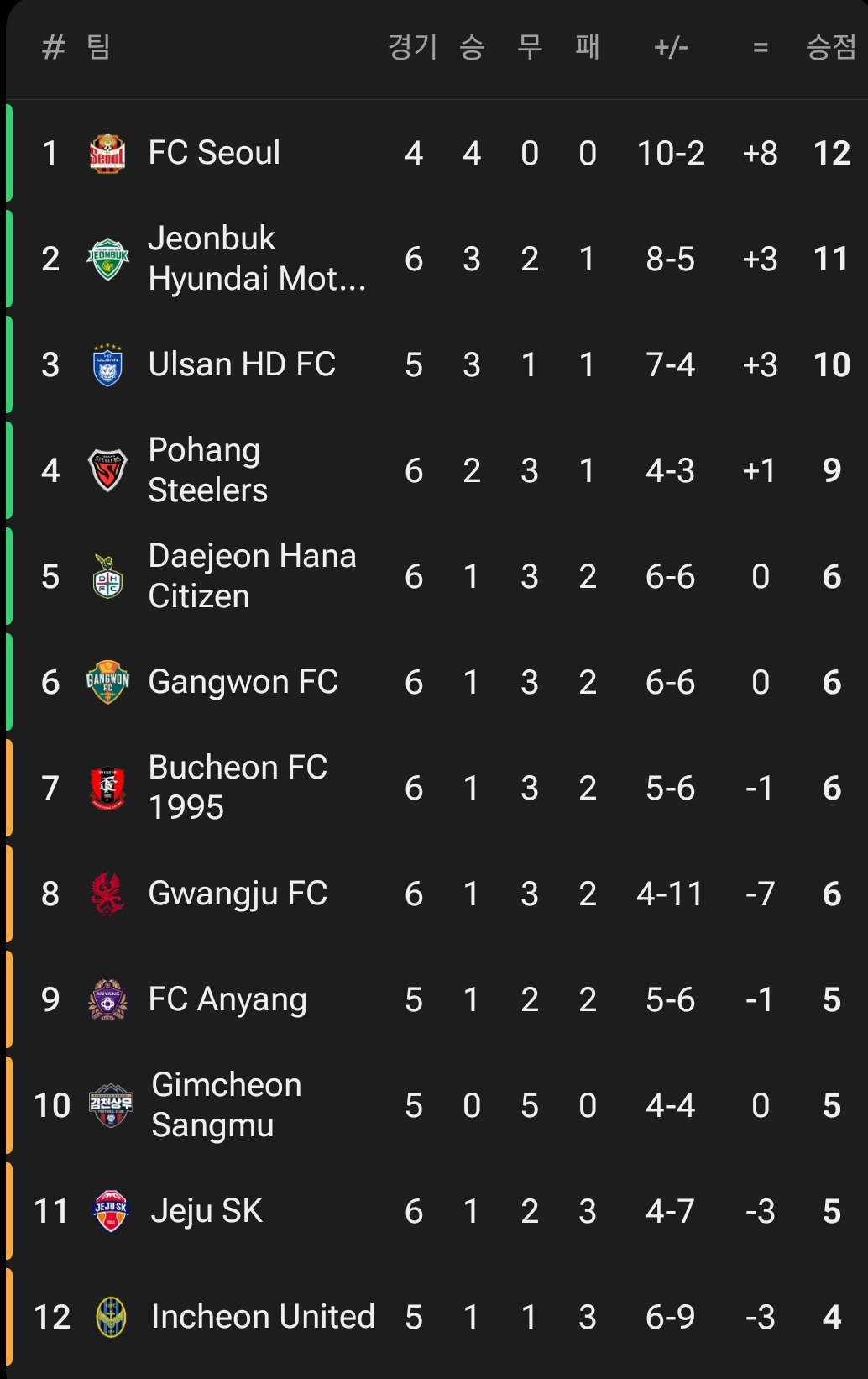Screen dimensions: 868x1379
Task: Open the Jeonbuk Hyundai Motors row
Action: pos(257,259)
